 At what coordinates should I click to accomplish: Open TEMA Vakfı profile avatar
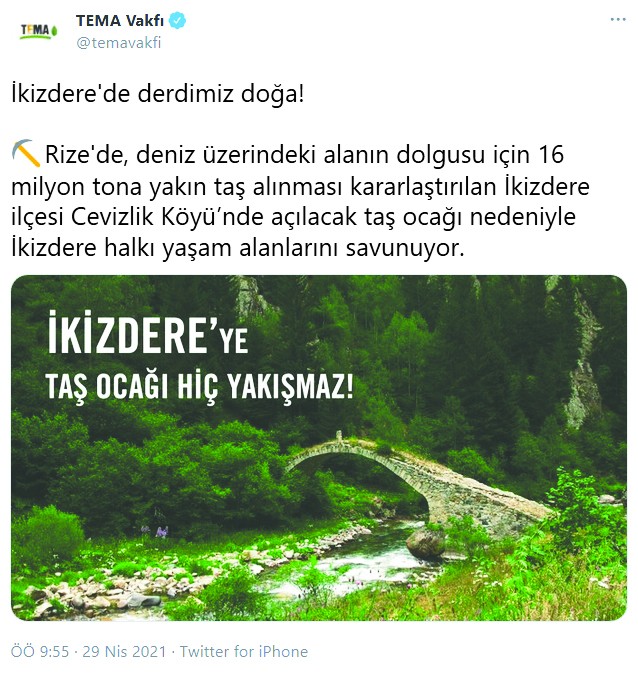(38, 30)
